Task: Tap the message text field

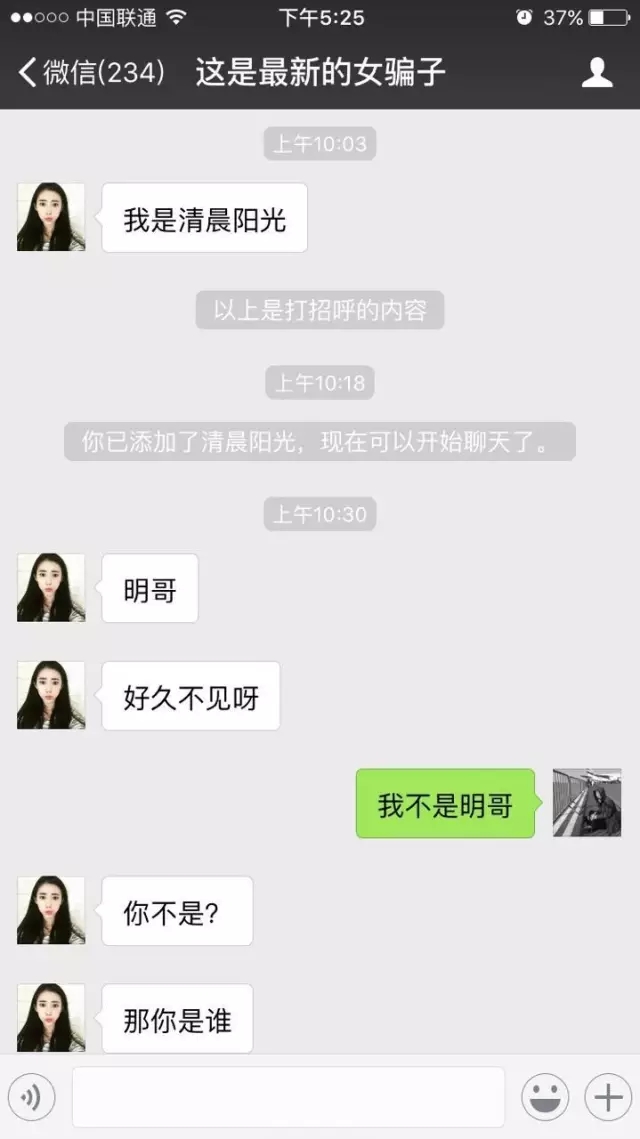Action: 288,1097
